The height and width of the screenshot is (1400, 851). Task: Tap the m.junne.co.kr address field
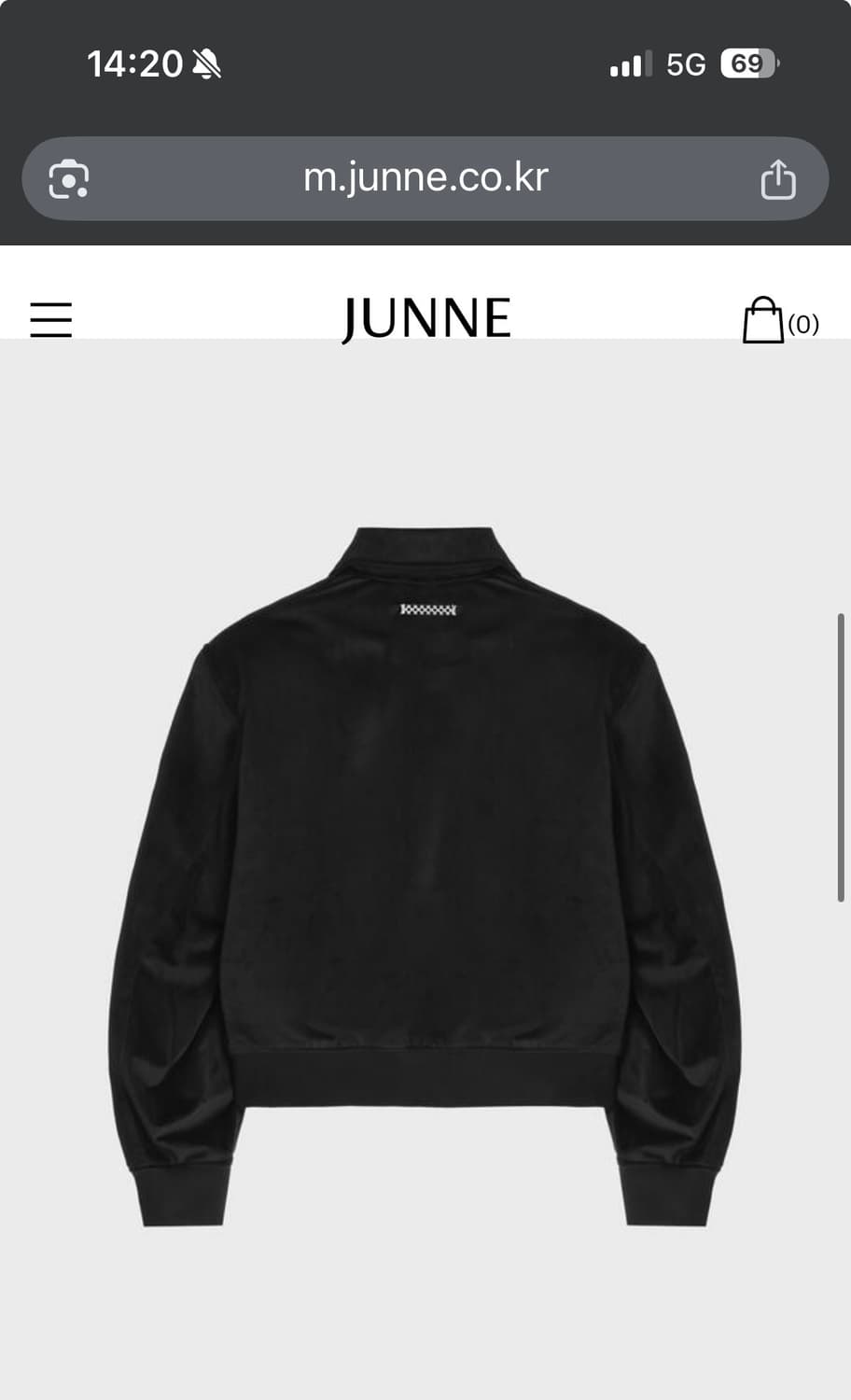coord(425,178)
